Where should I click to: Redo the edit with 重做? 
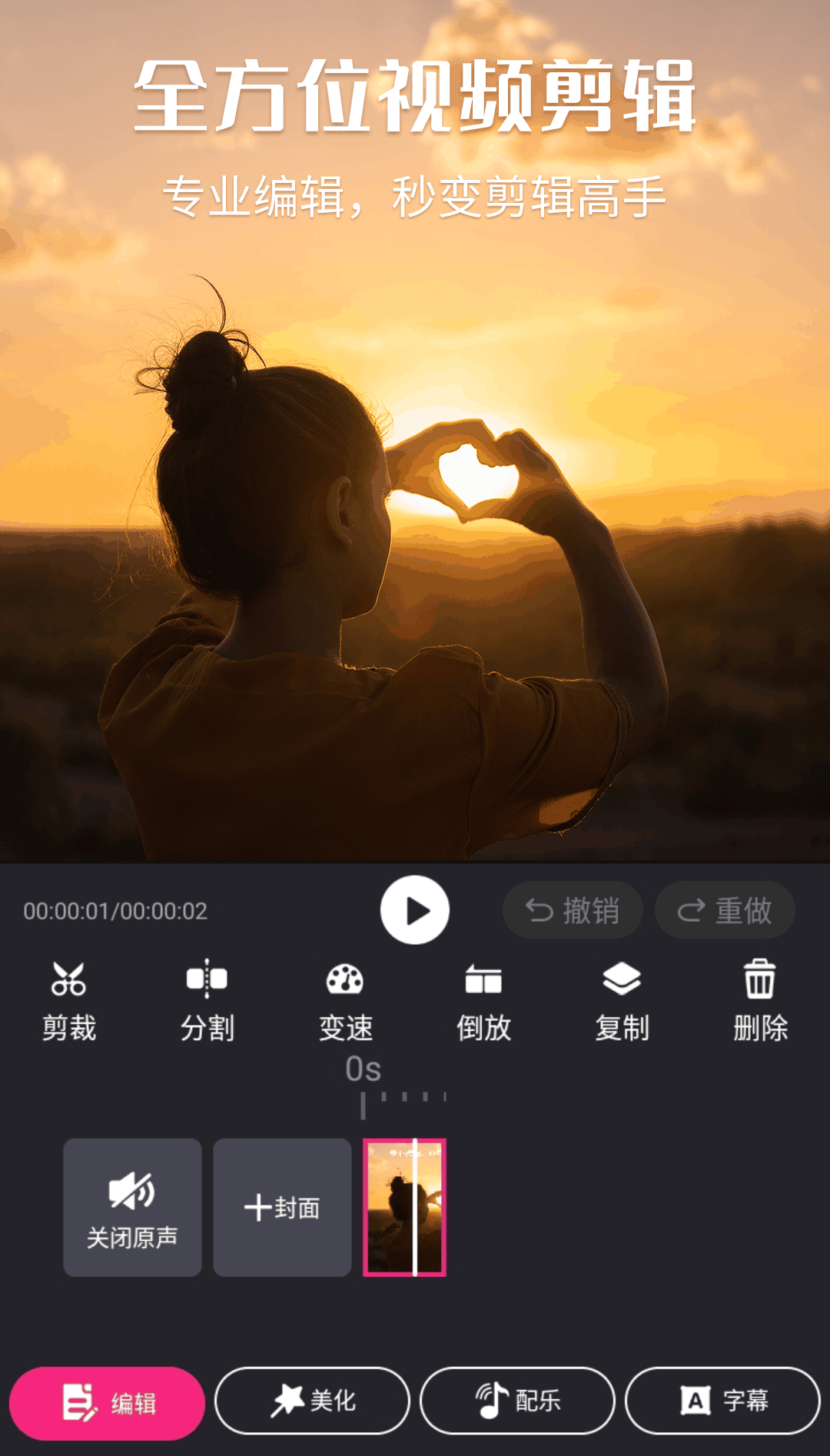725,910
